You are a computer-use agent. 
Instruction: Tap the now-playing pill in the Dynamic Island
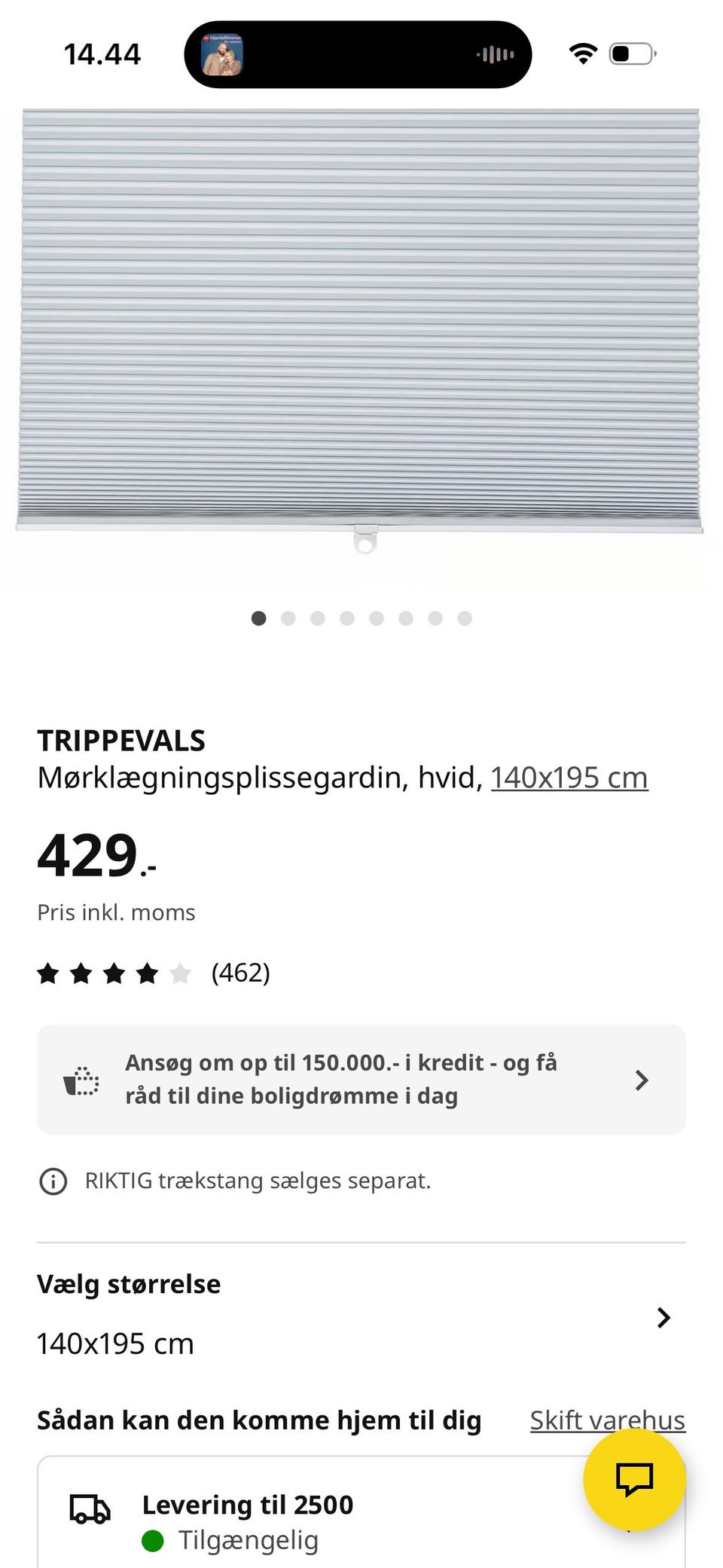tap(358, 54)
